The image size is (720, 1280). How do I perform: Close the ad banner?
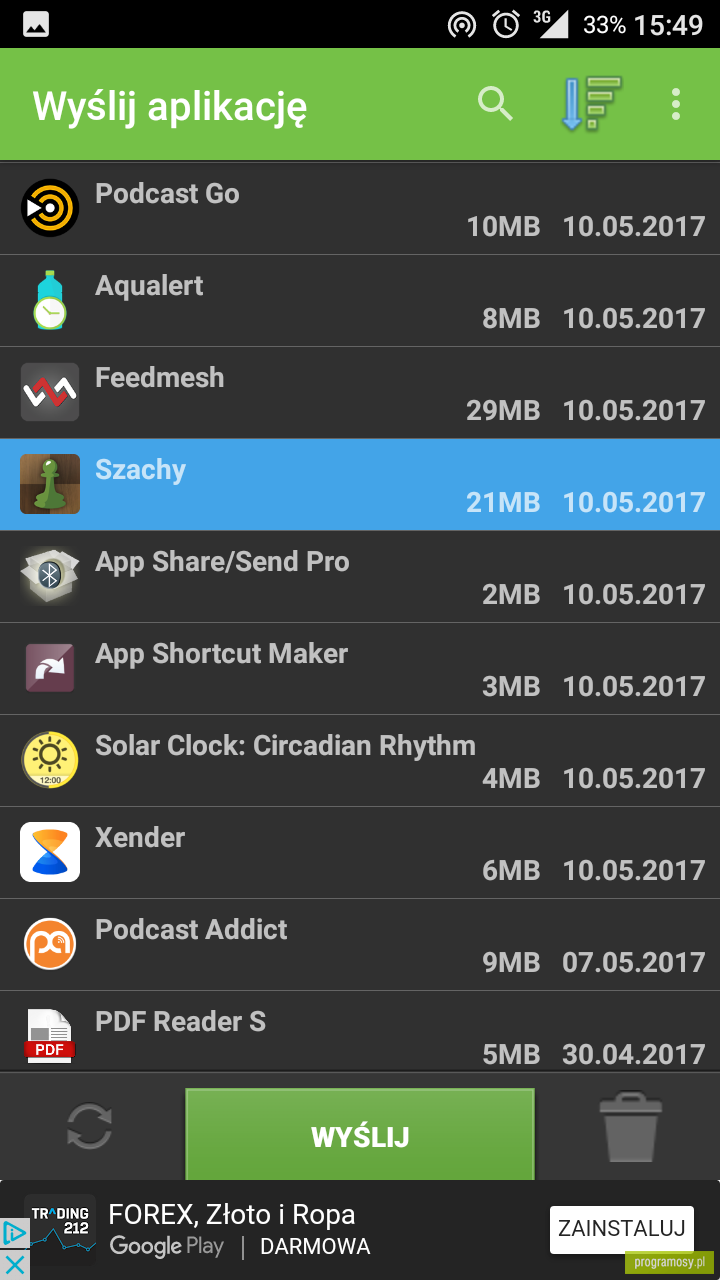pyautogui.click(x=15, y=1265)
